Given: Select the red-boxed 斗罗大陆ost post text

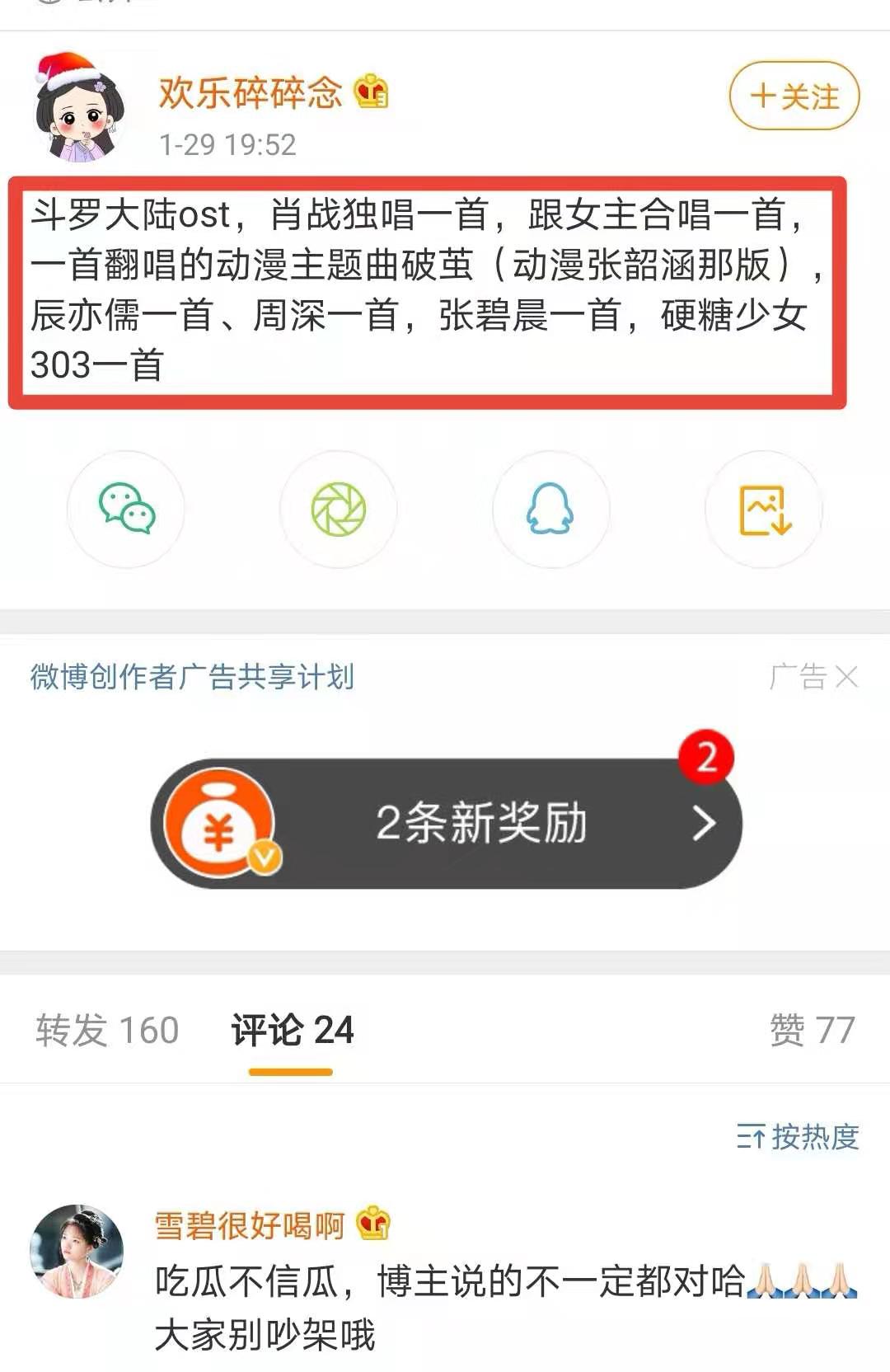Looking at the screenshot, I should tap(429, 289).
